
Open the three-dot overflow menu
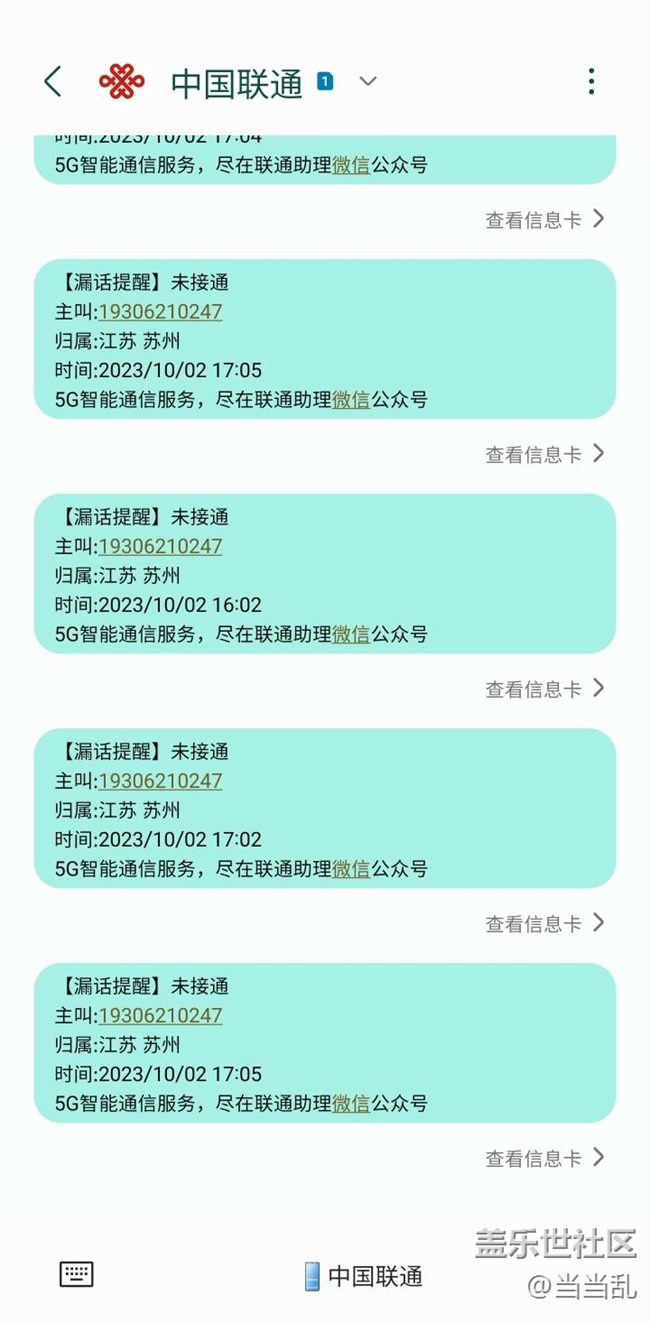point(591,82)
